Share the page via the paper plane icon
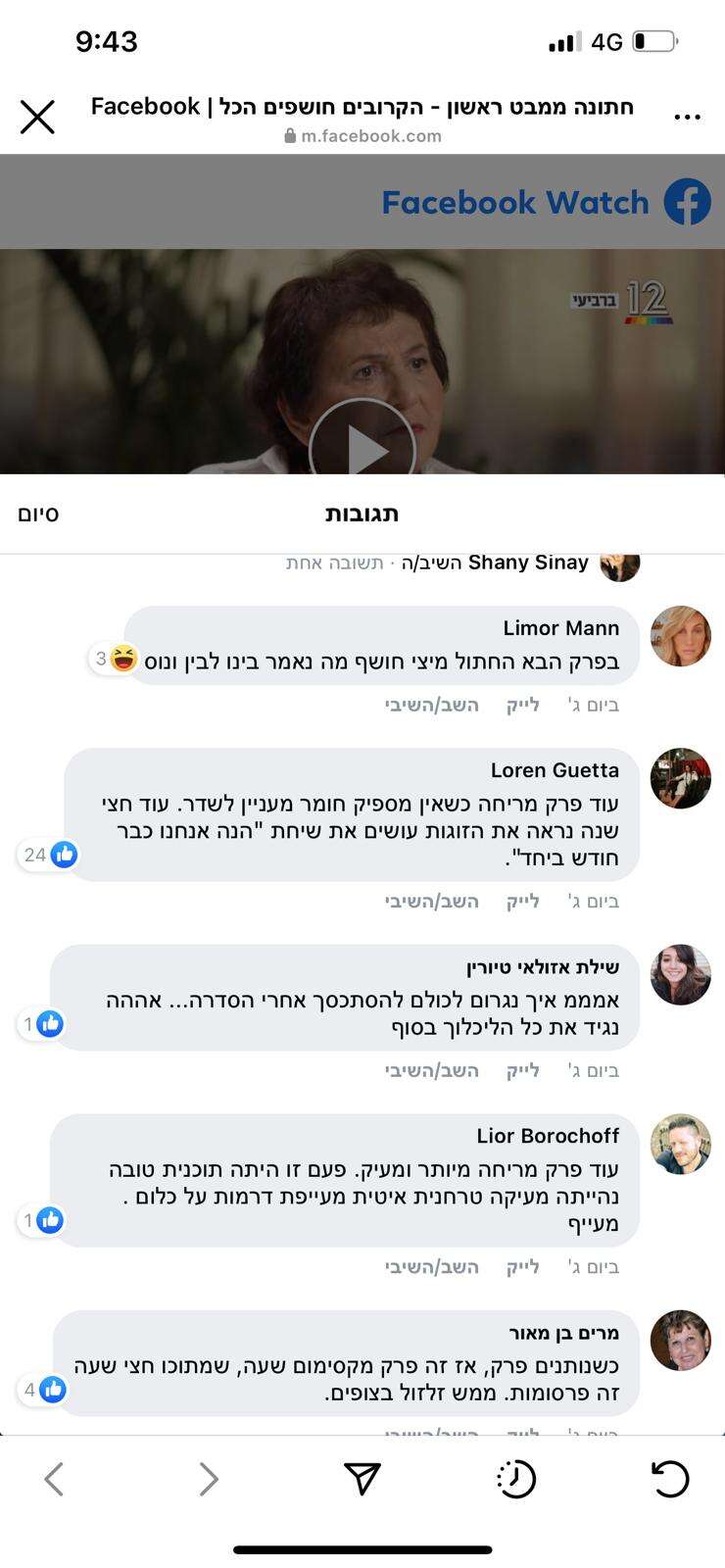This screenshot has width=725, height=1568. point(362,1479)
